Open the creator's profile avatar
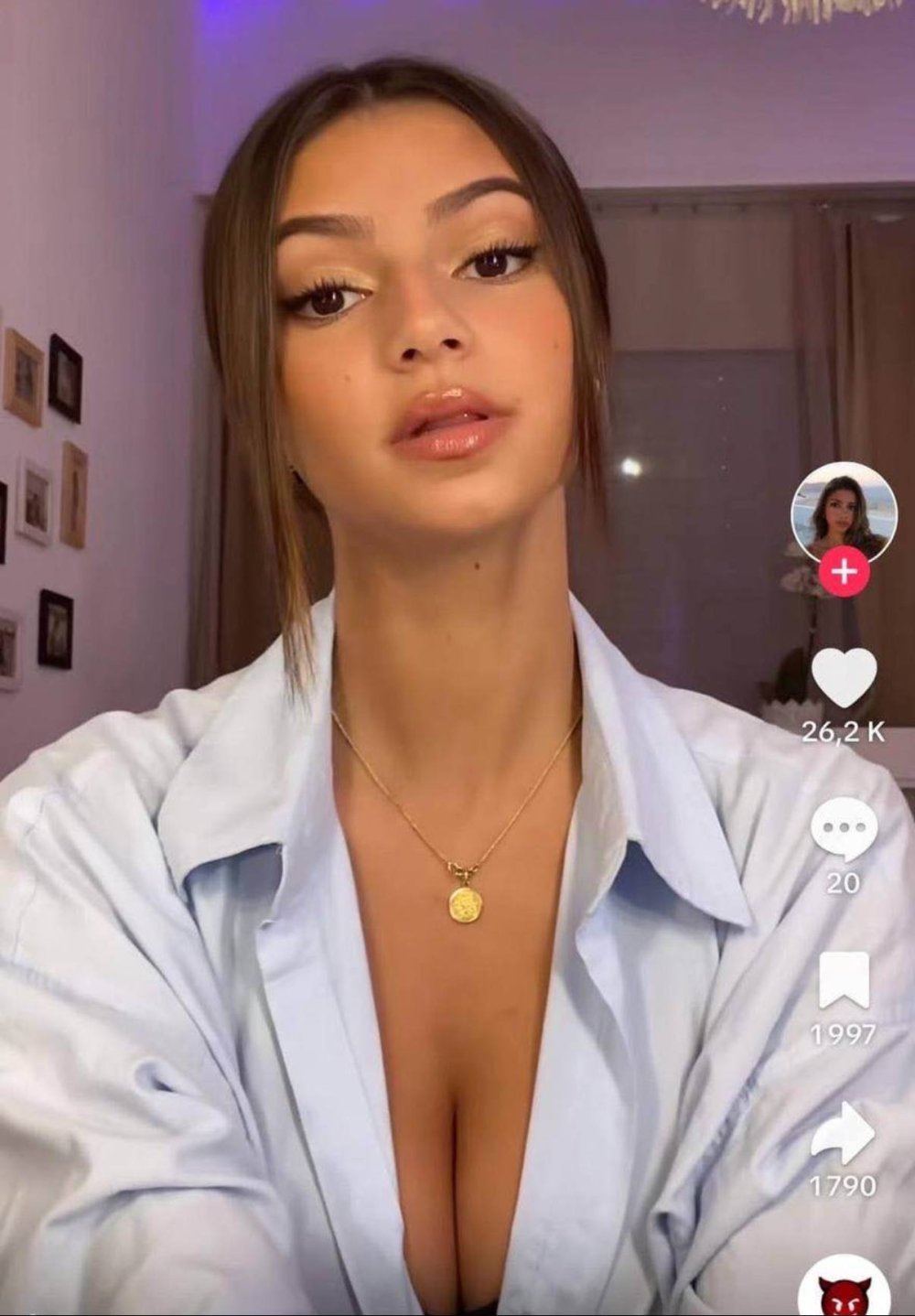 point(843,515)
